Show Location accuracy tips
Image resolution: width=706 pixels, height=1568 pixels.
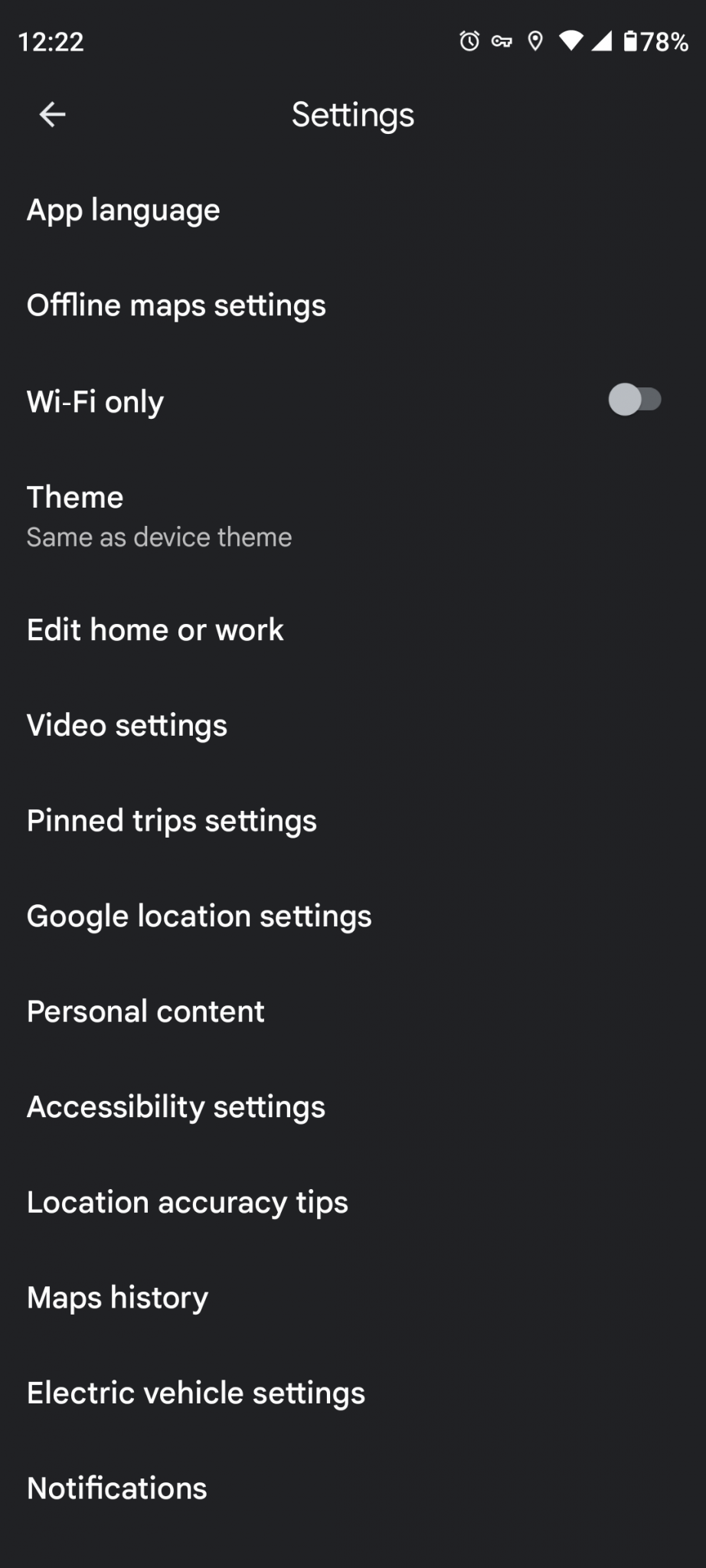188,1202
